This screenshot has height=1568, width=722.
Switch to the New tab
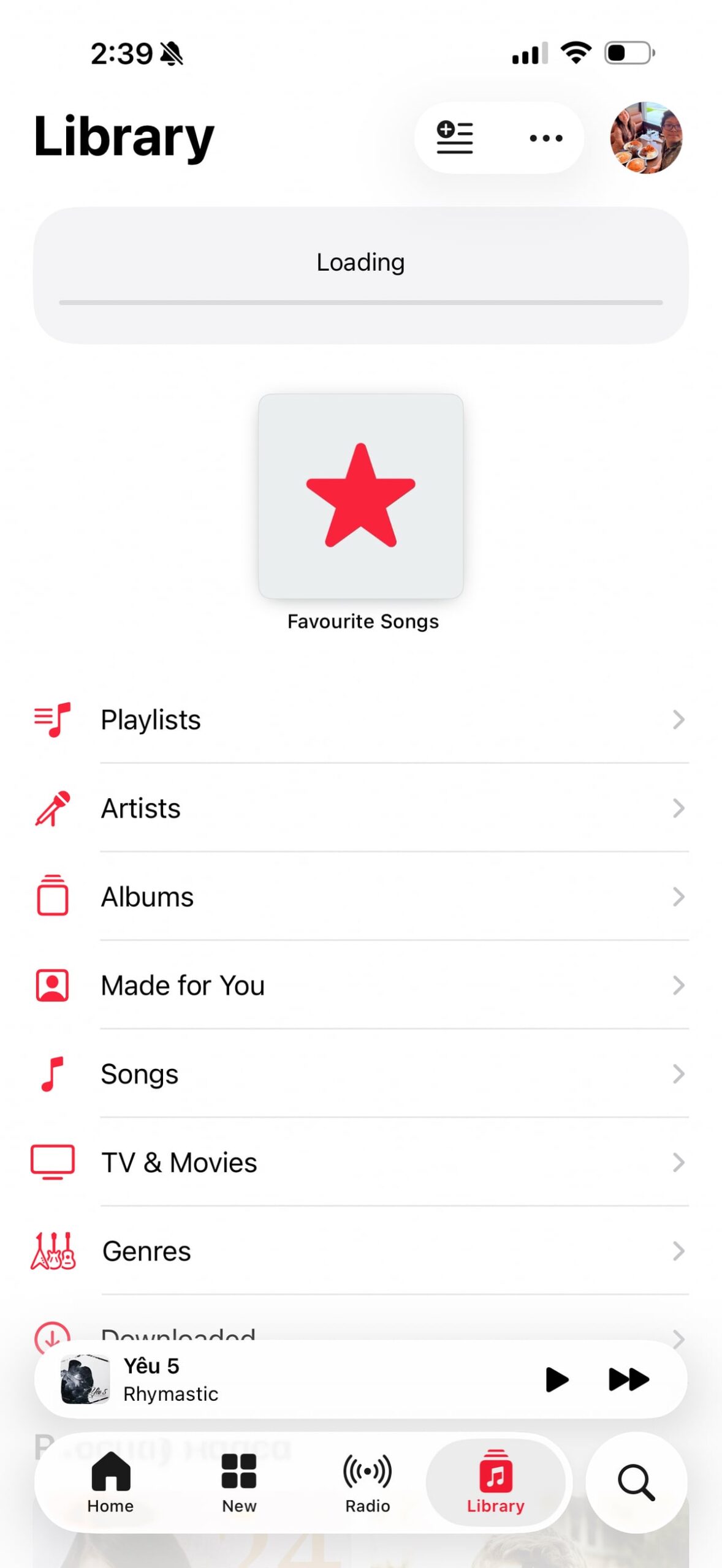[x=239, y=1482]
